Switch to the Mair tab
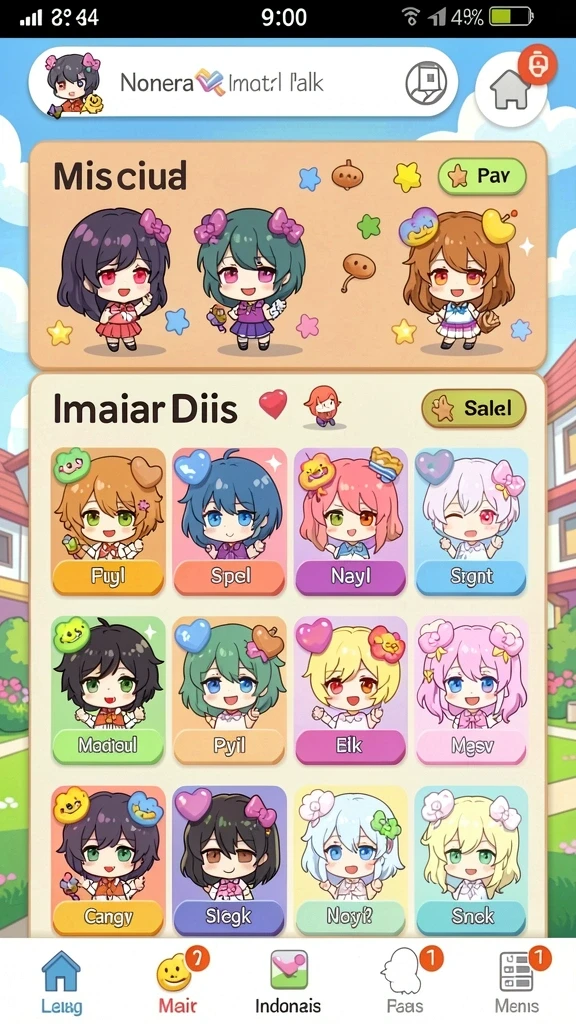The width and height of the screenshot is (576, 1024). coord(178,982)
